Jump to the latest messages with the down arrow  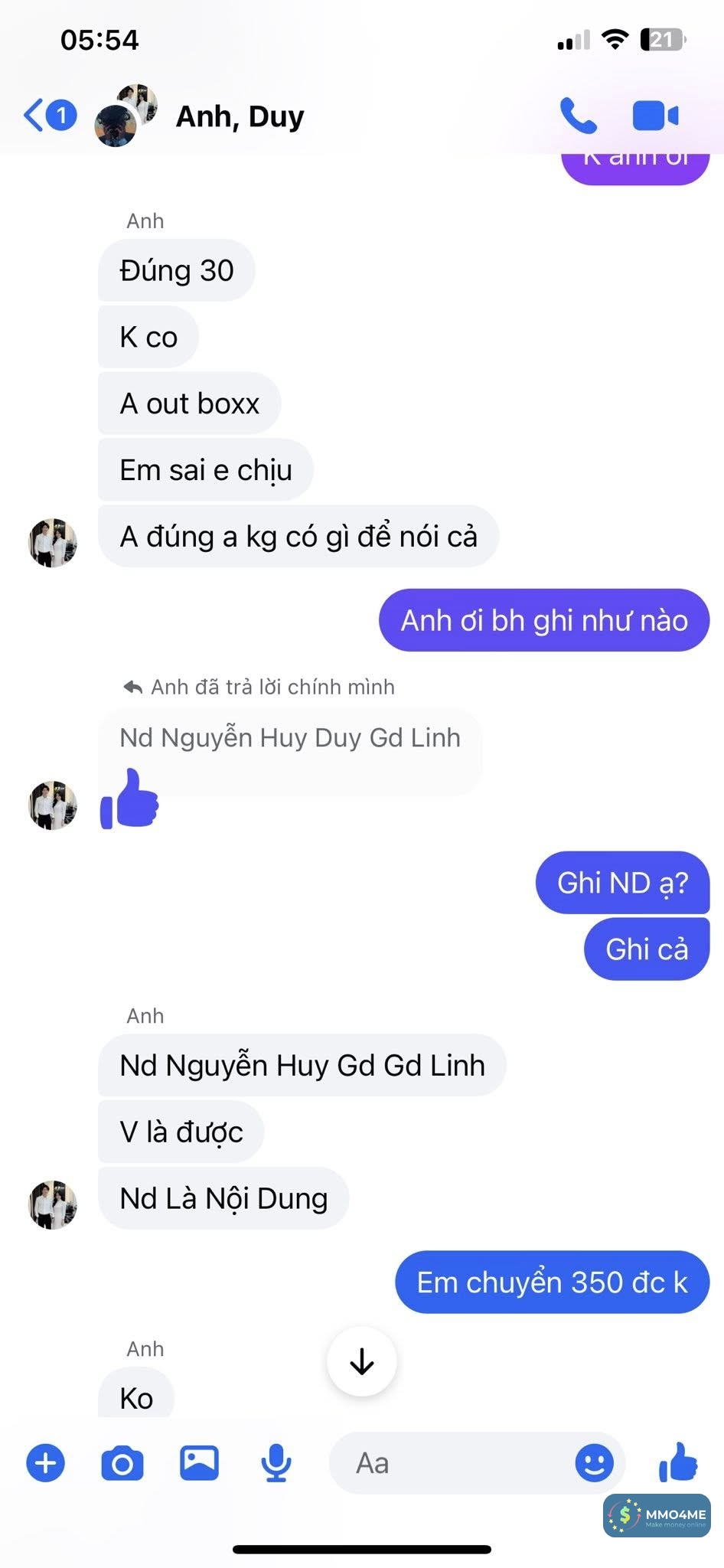[x=361, y=1361]
